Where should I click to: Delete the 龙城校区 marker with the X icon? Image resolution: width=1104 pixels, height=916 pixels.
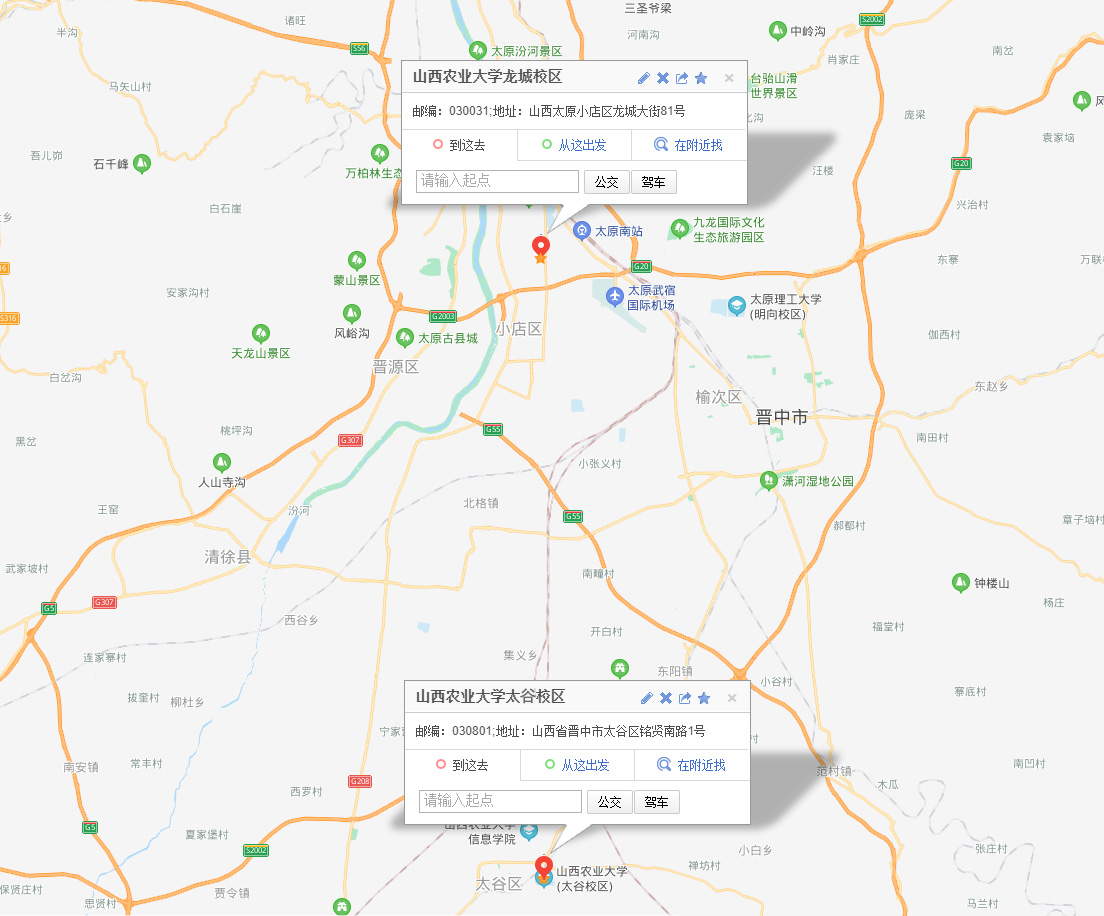663,78
